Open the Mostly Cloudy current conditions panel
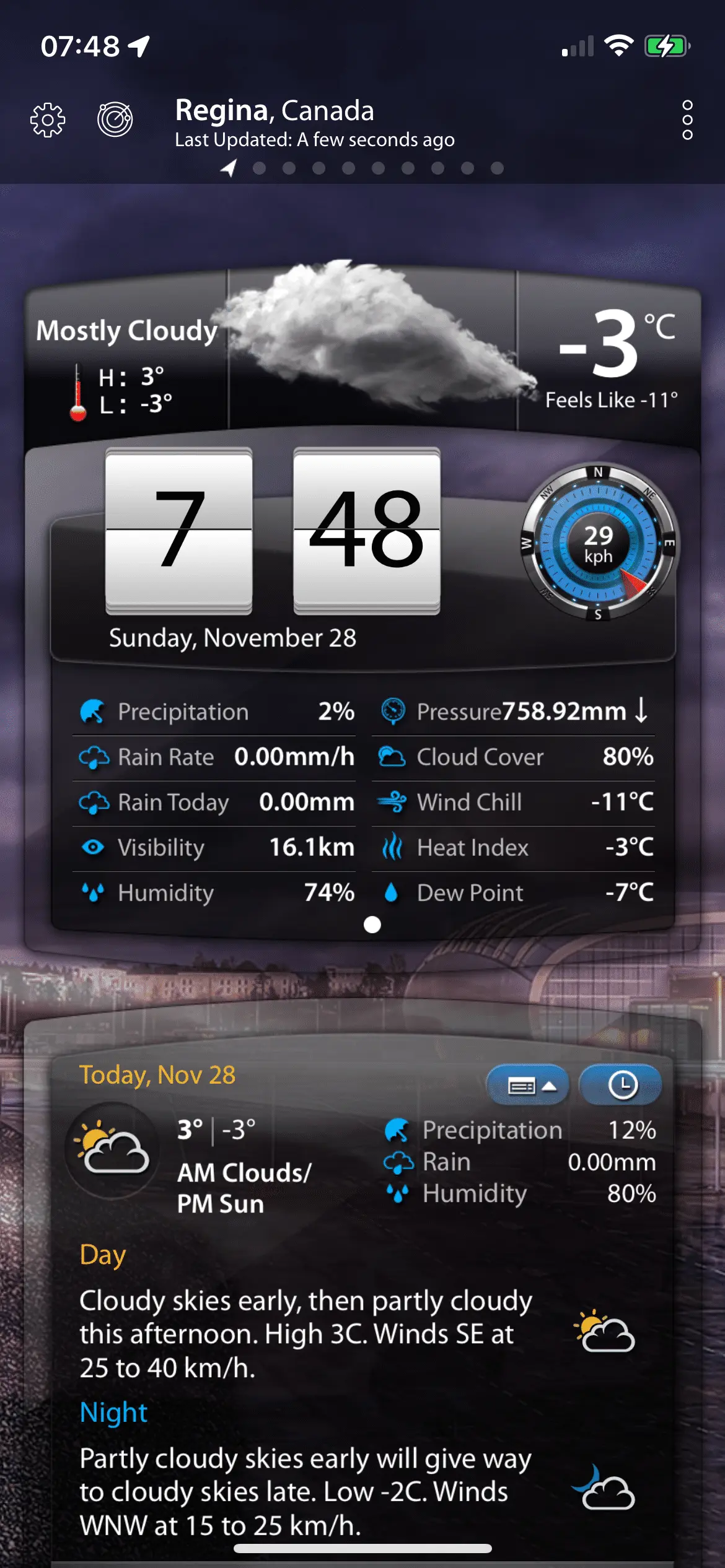The image size is (725, 1568). [127, 331]
